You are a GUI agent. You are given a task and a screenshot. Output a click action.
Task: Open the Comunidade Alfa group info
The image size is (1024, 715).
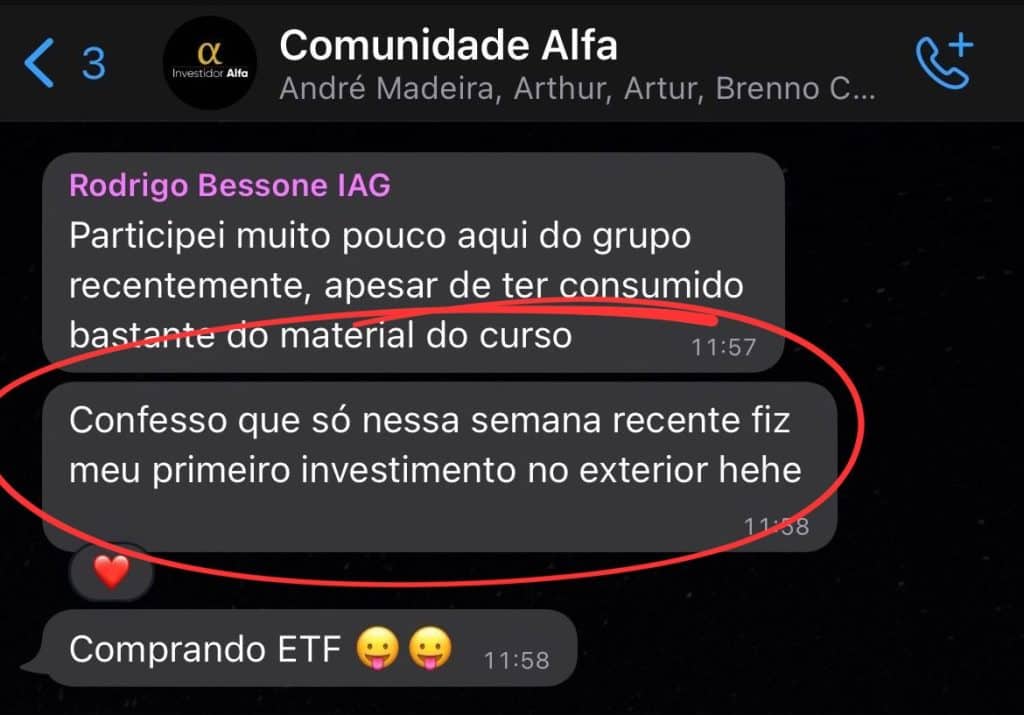point(448,46)
